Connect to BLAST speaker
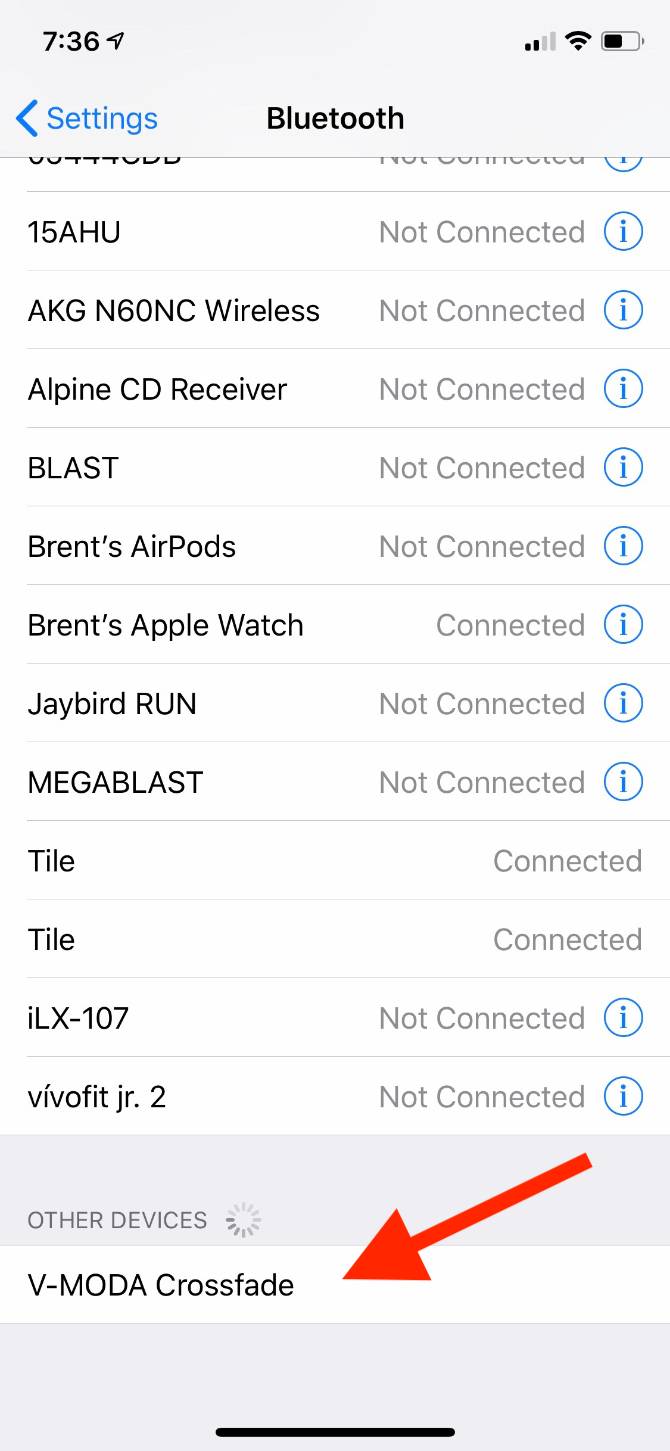 [74, 468]
